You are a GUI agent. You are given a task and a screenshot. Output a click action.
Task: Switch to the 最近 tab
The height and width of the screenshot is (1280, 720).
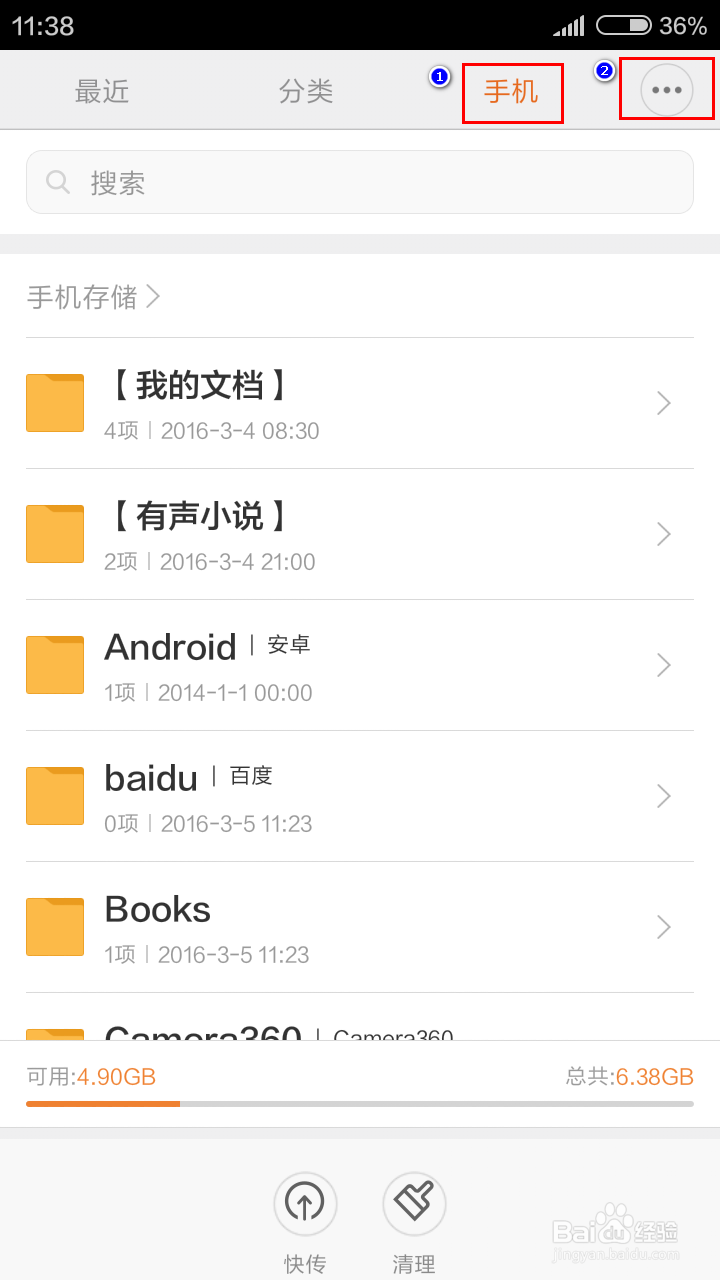pyautogui.click(x=102, y=92)
